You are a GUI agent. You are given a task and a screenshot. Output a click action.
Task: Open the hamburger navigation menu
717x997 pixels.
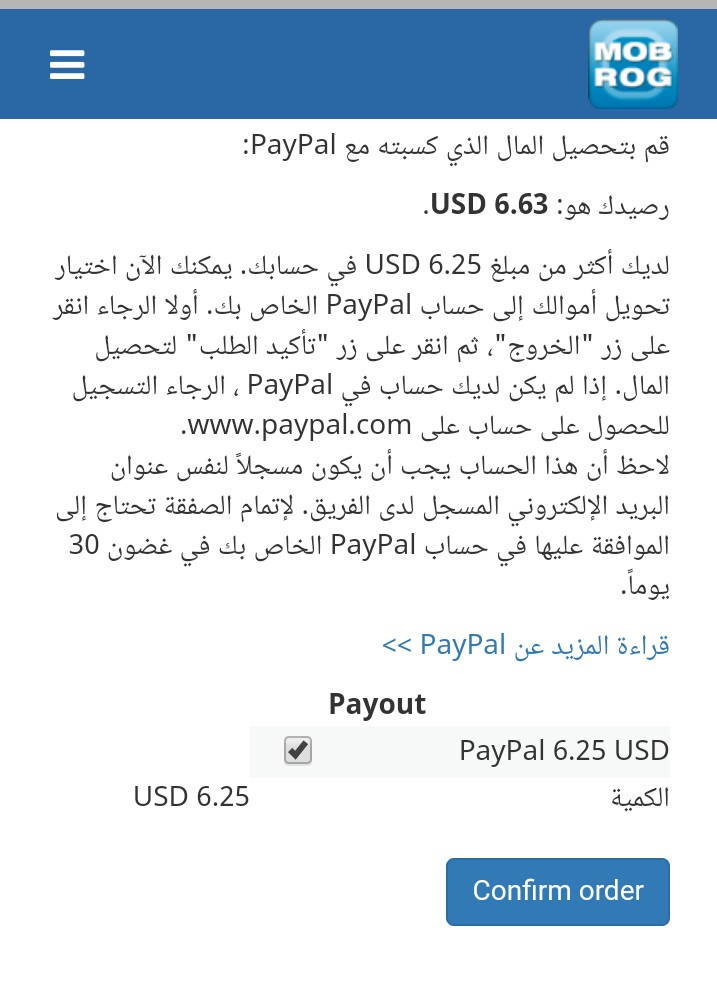click(66, 64)
